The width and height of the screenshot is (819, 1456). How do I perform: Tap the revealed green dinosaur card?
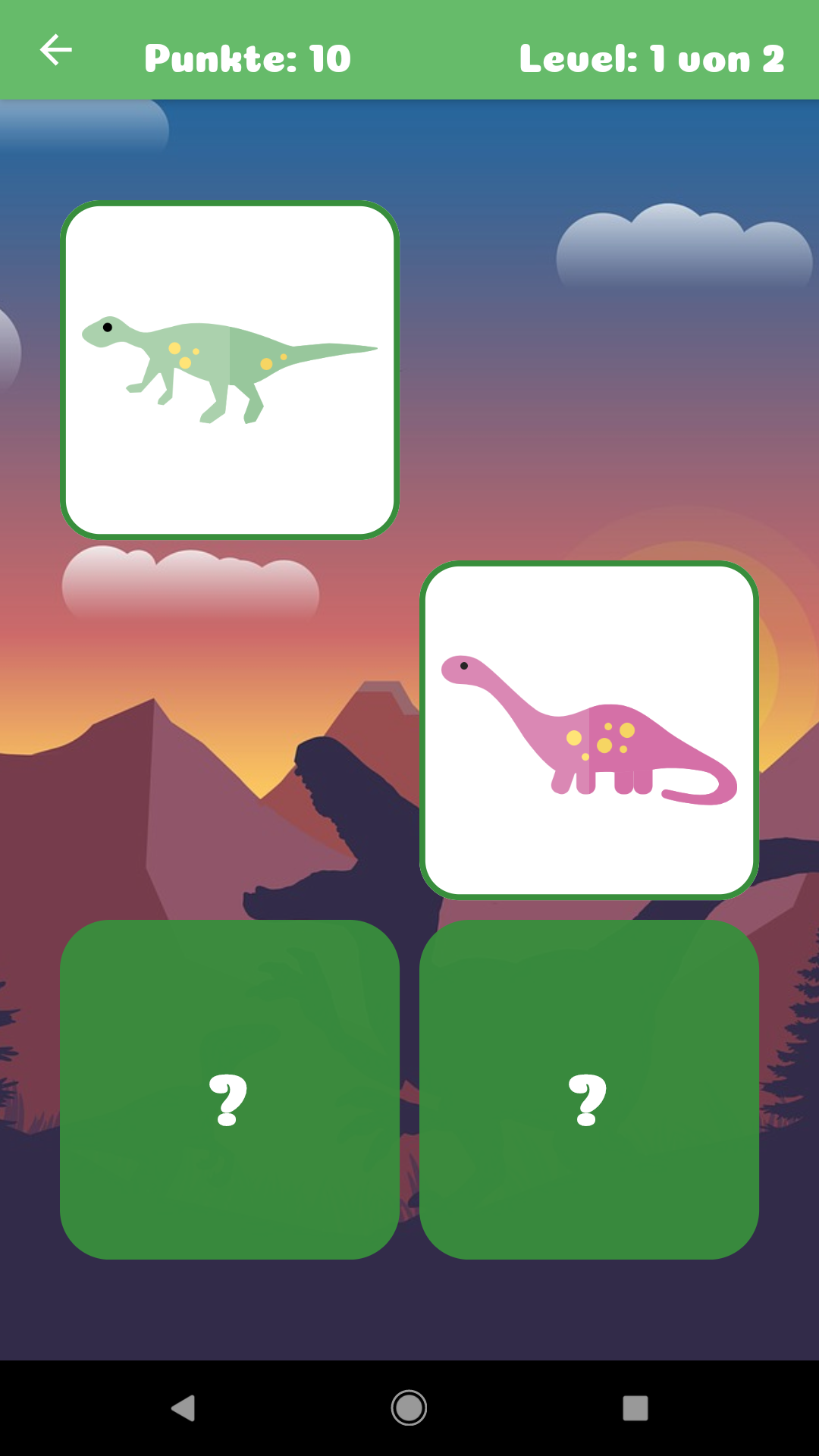pos(230,370)
